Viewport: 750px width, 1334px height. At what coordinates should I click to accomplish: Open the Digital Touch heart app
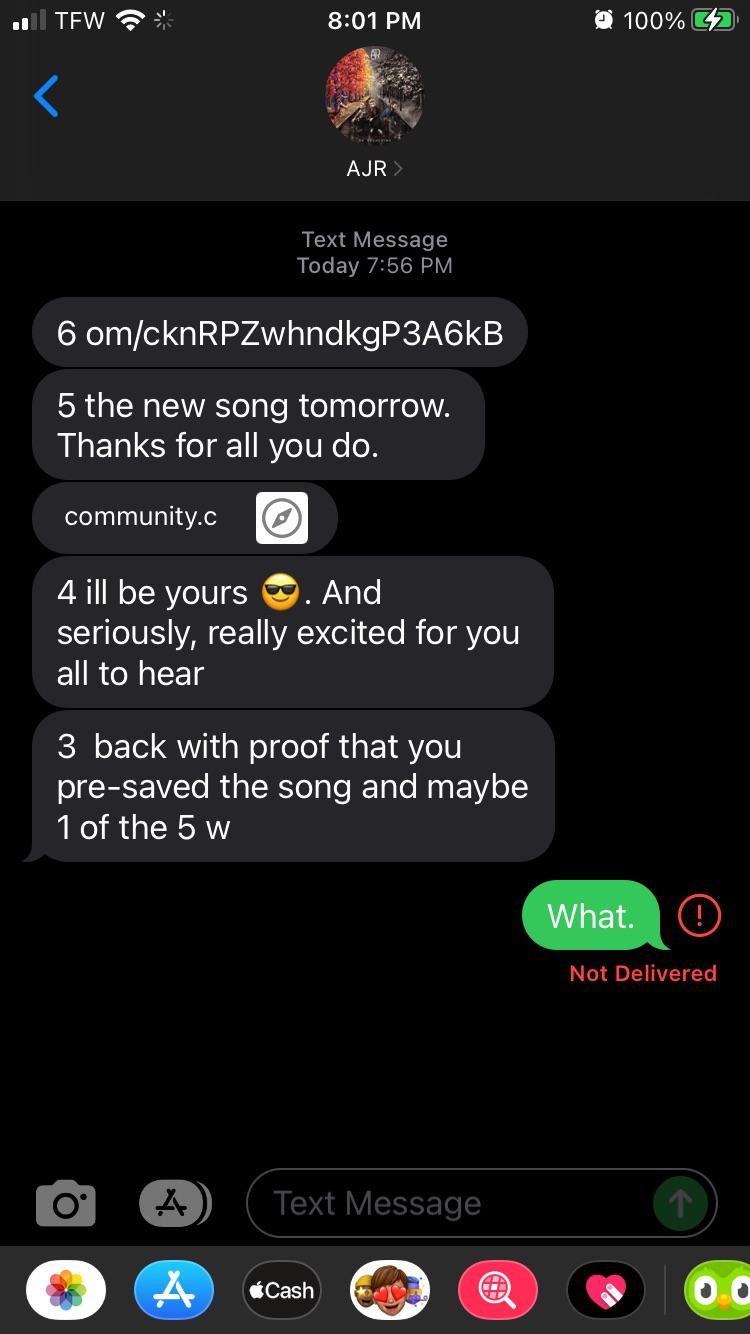[x=606, y=1290]
